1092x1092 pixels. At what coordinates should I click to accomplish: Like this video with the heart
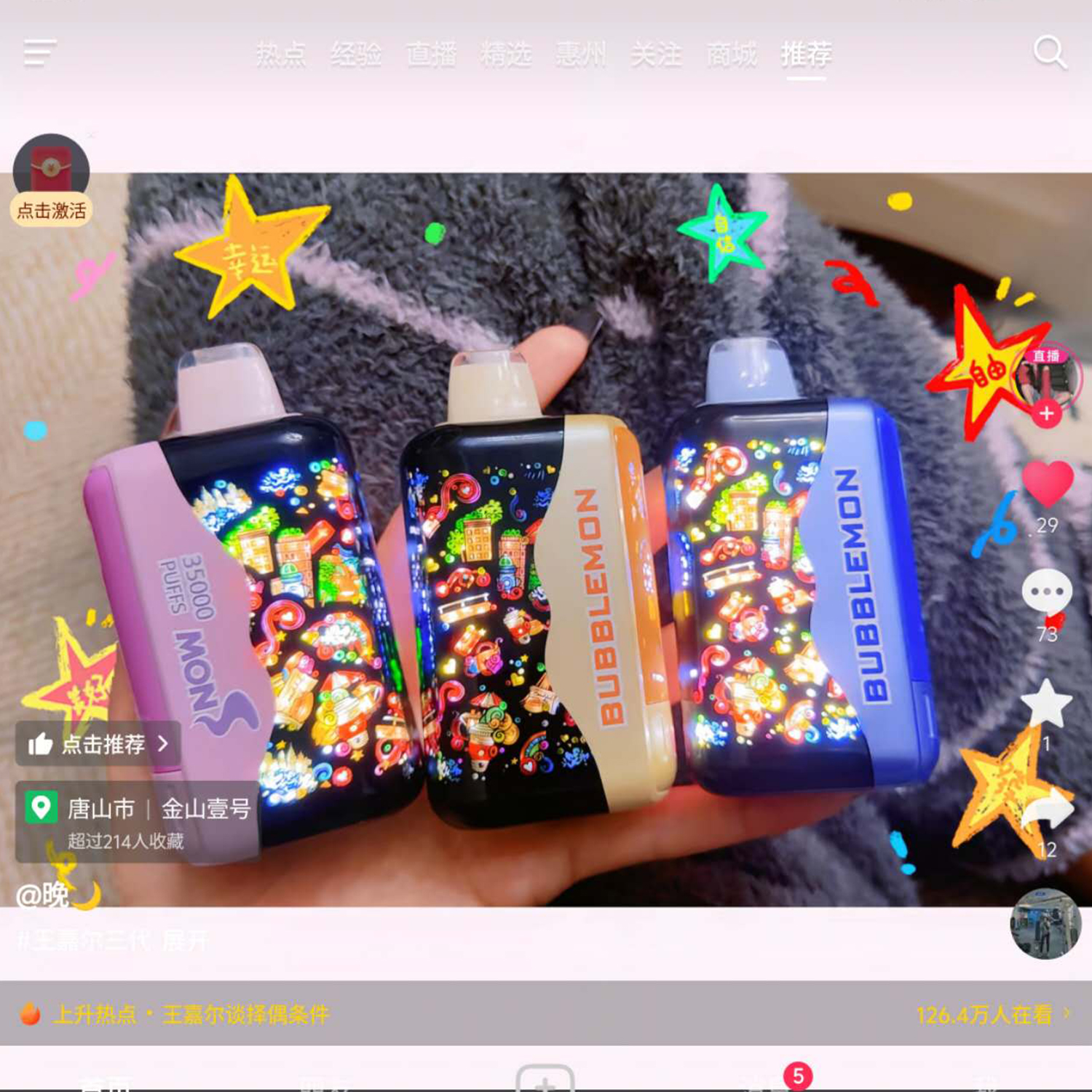click(x=1047, y=484)
